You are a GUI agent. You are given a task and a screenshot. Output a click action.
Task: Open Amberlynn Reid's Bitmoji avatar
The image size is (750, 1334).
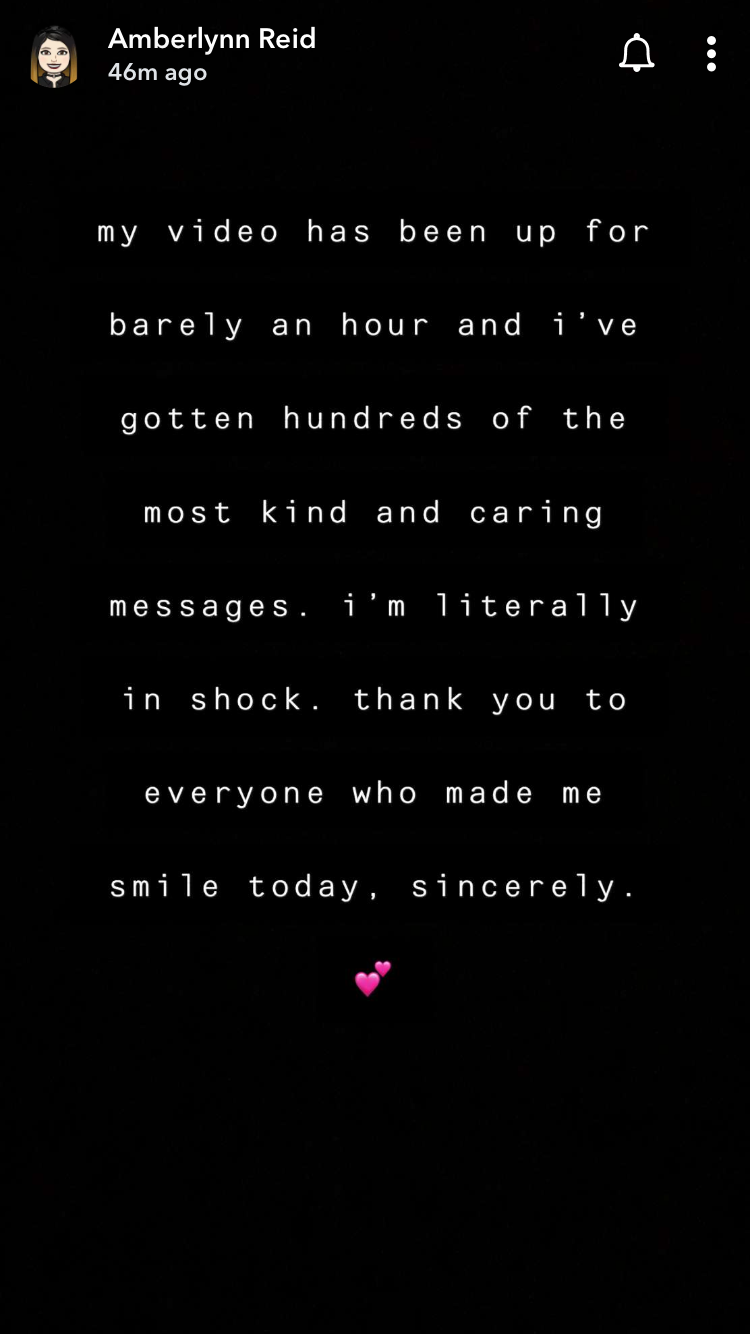(x=54, y=56)
